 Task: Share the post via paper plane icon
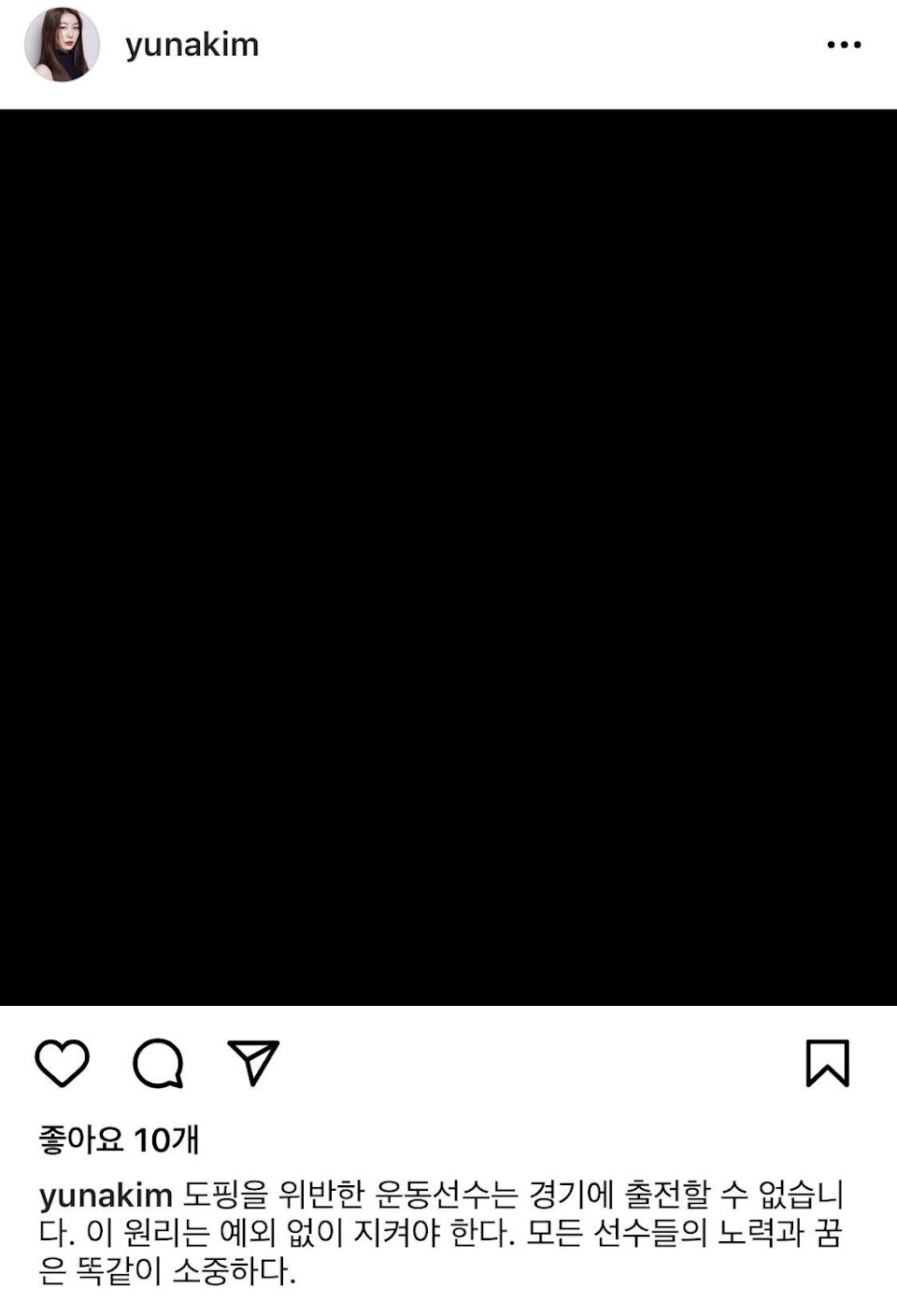253,1063
